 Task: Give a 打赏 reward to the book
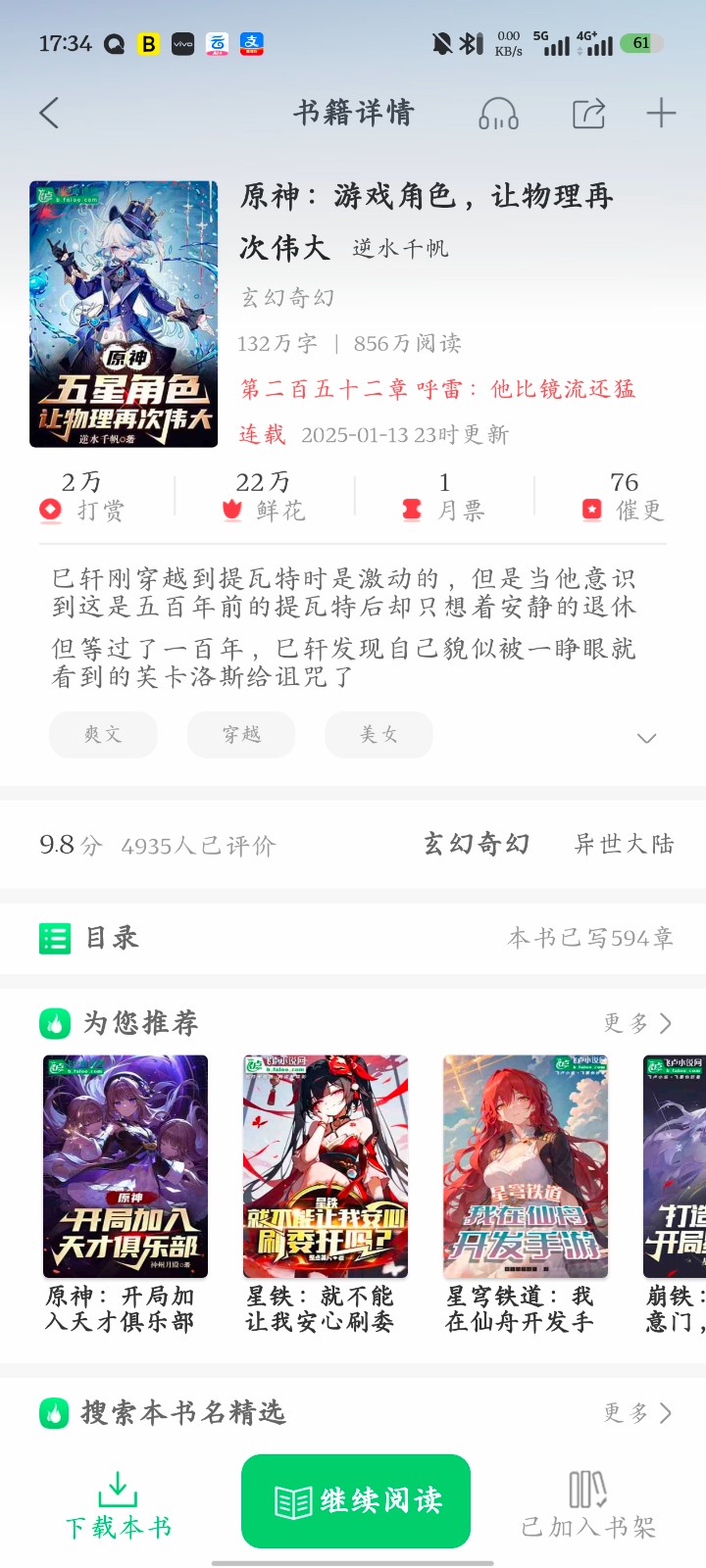pyautogui.click(x=82, y=497)
